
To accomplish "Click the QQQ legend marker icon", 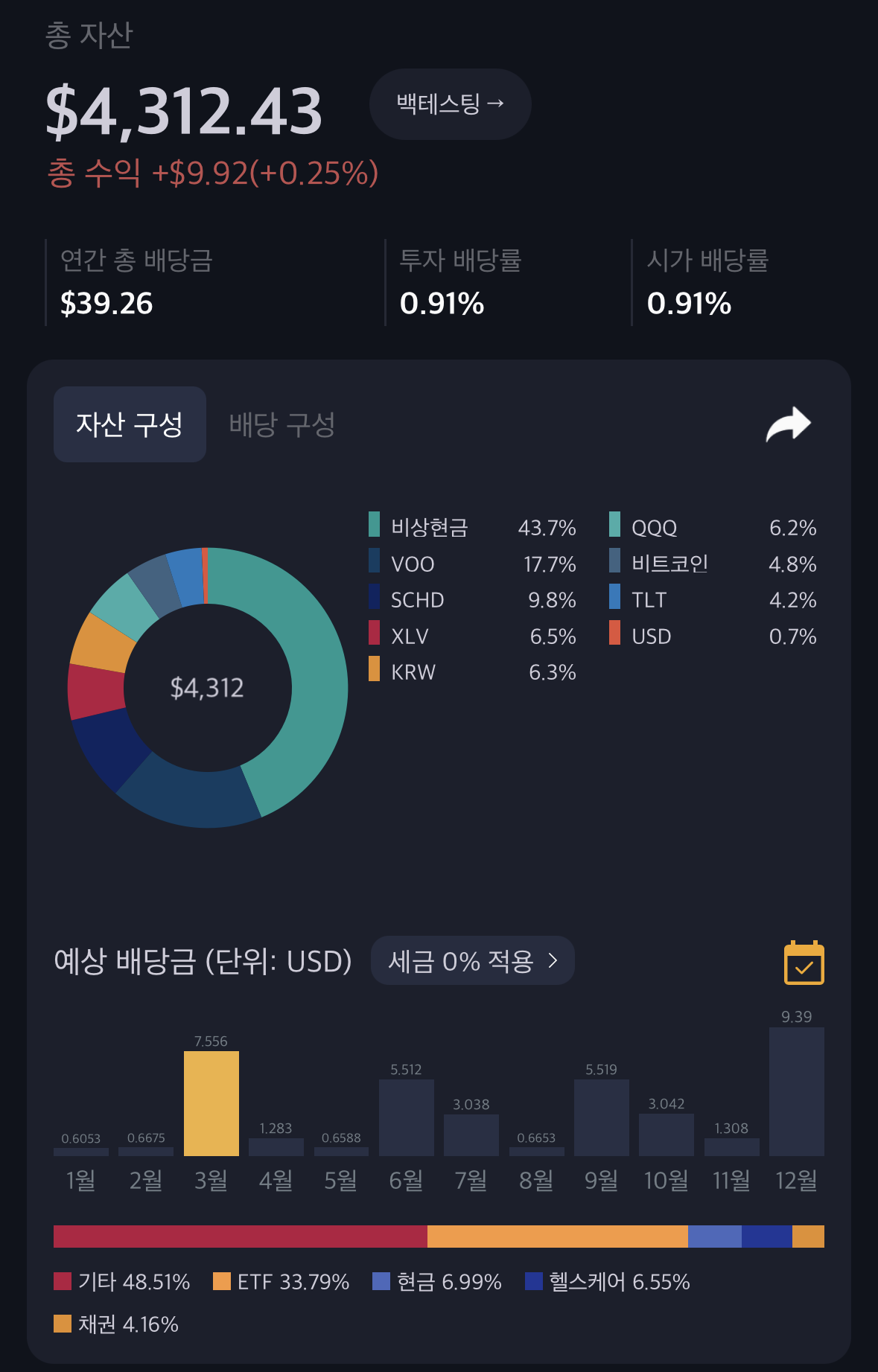I will pyautogui.click(x=615, y=526).
